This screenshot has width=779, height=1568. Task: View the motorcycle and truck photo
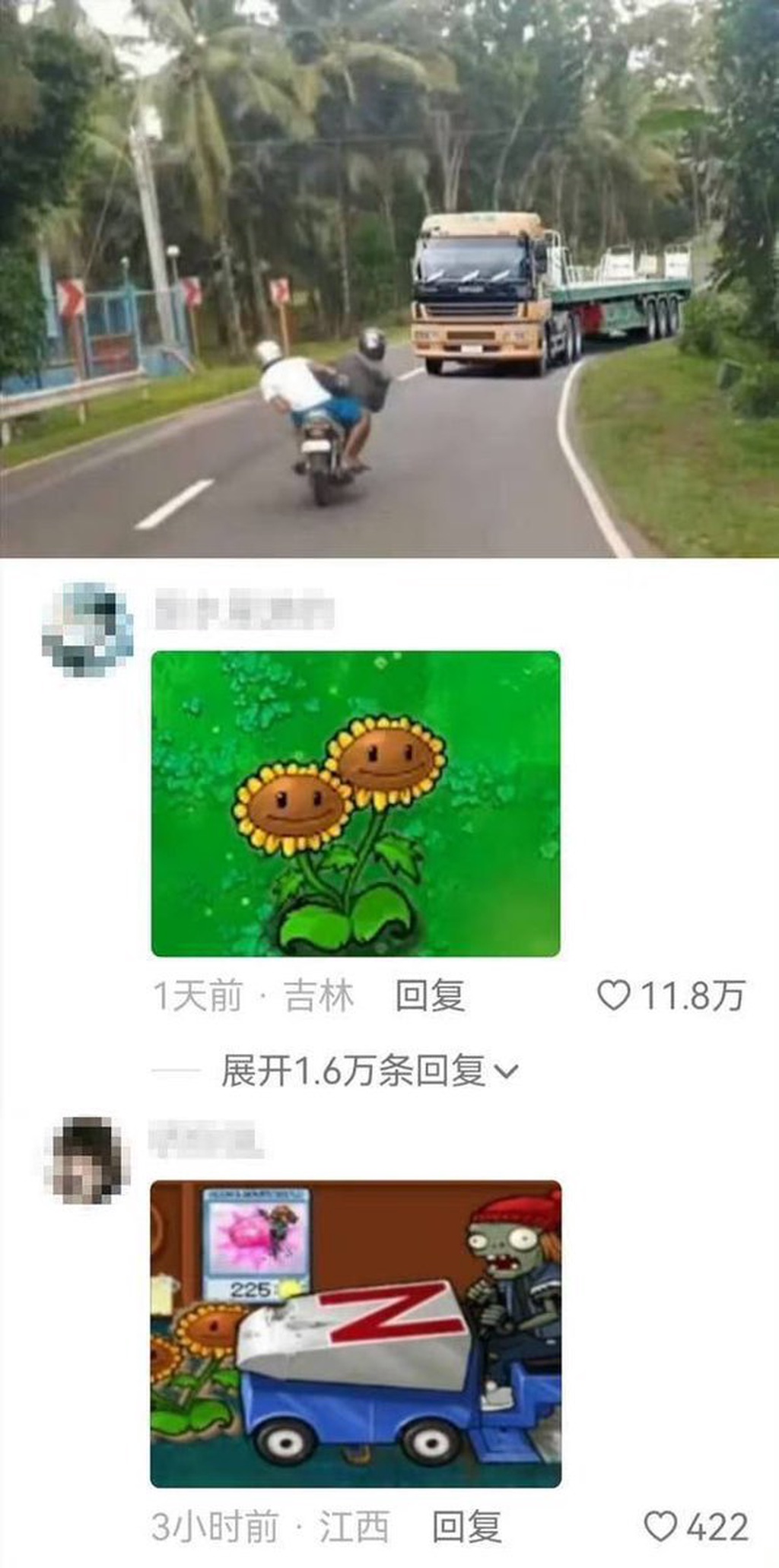389,278
